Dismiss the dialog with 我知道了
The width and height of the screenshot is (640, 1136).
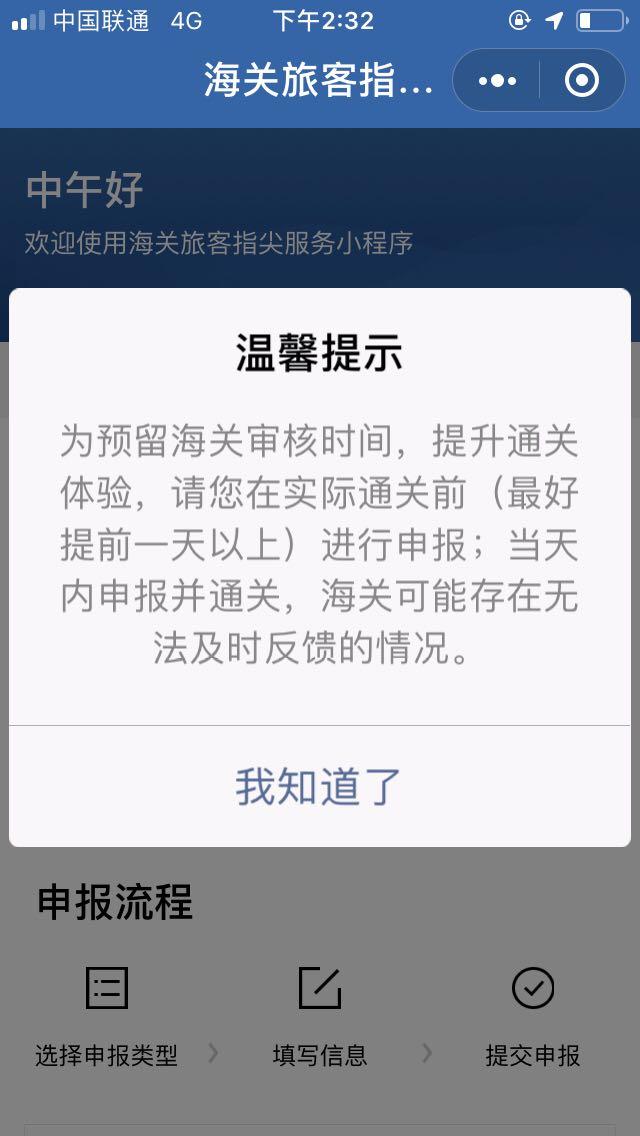[x=319, y=787]
